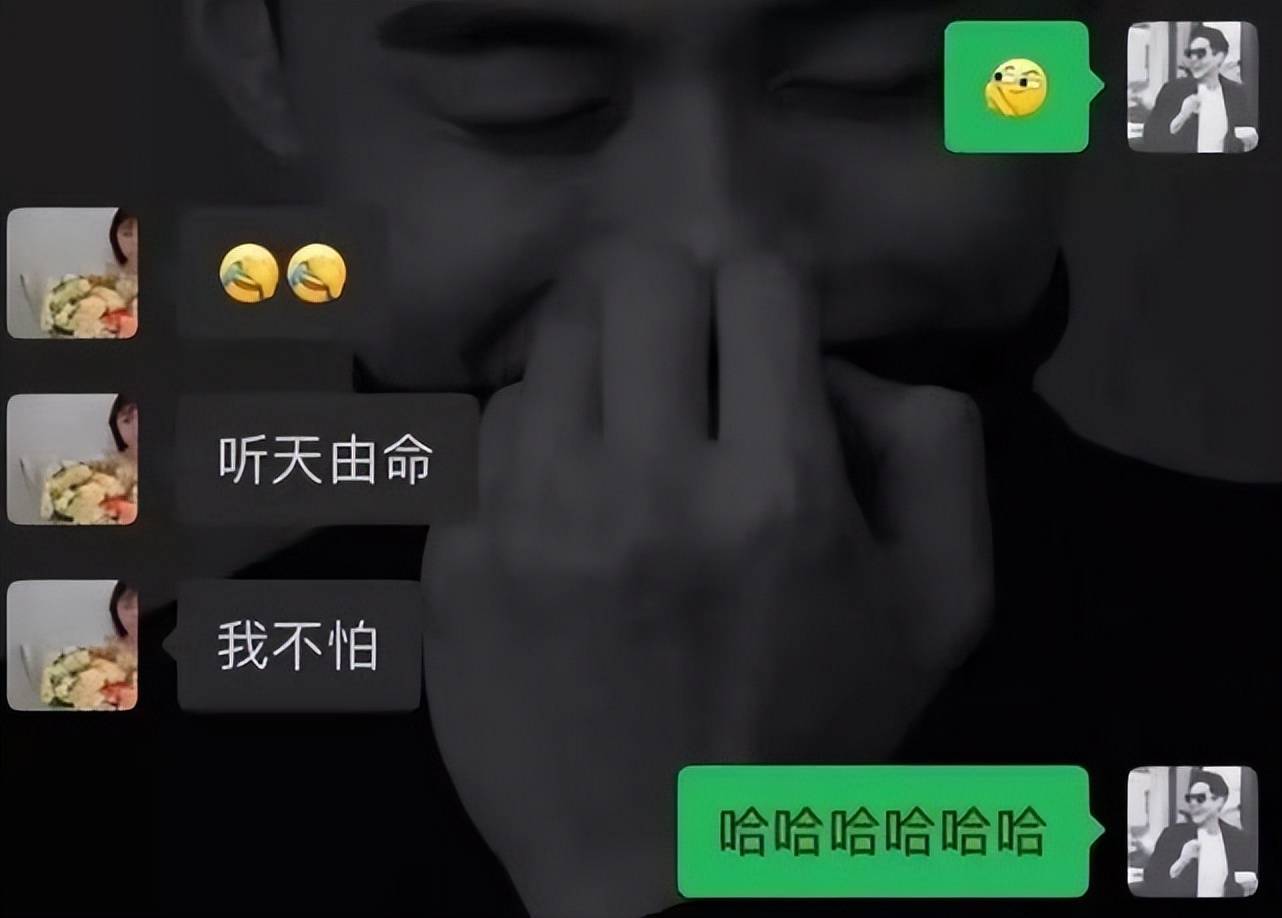
Task: Tap avatar beside the crying-laughing emoji message
Action: 72,273
